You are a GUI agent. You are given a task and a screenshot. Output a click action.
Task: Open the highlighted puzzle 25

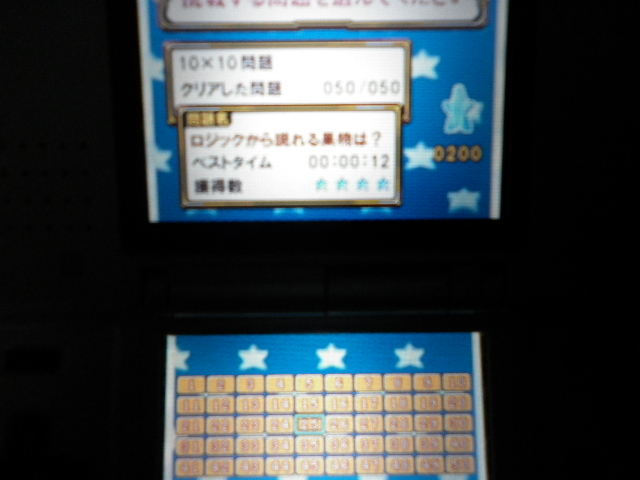click(310, 424)
